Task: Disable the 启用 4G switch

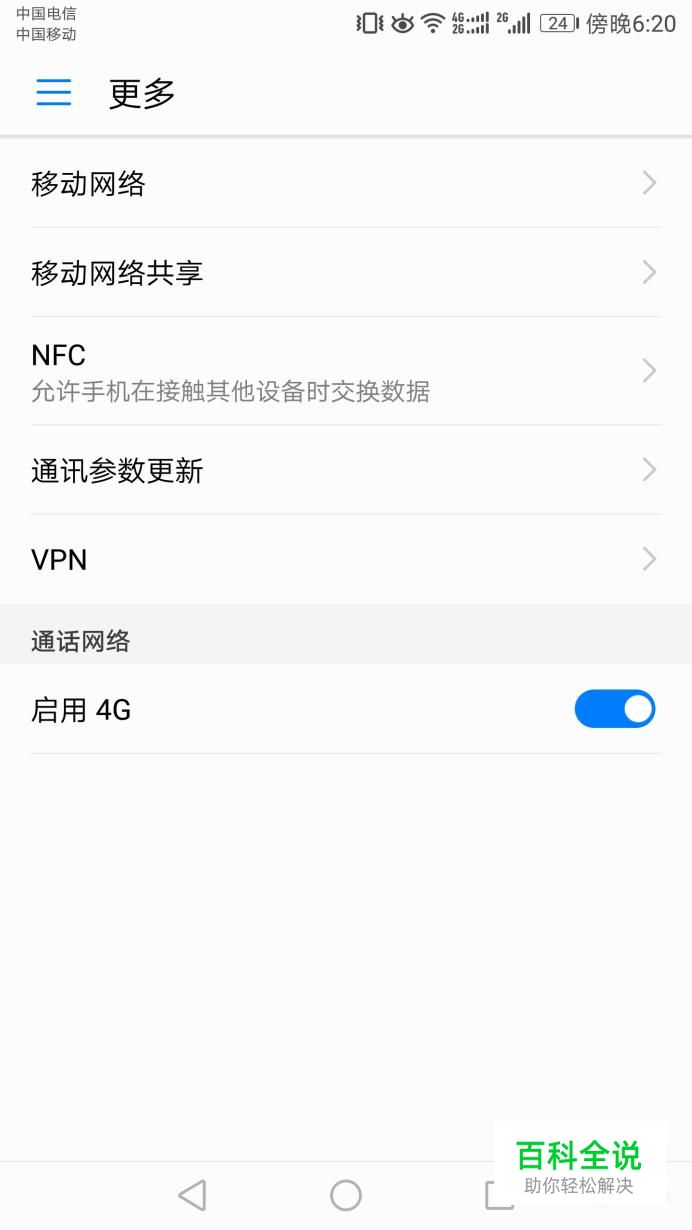Action: point(614,709)
